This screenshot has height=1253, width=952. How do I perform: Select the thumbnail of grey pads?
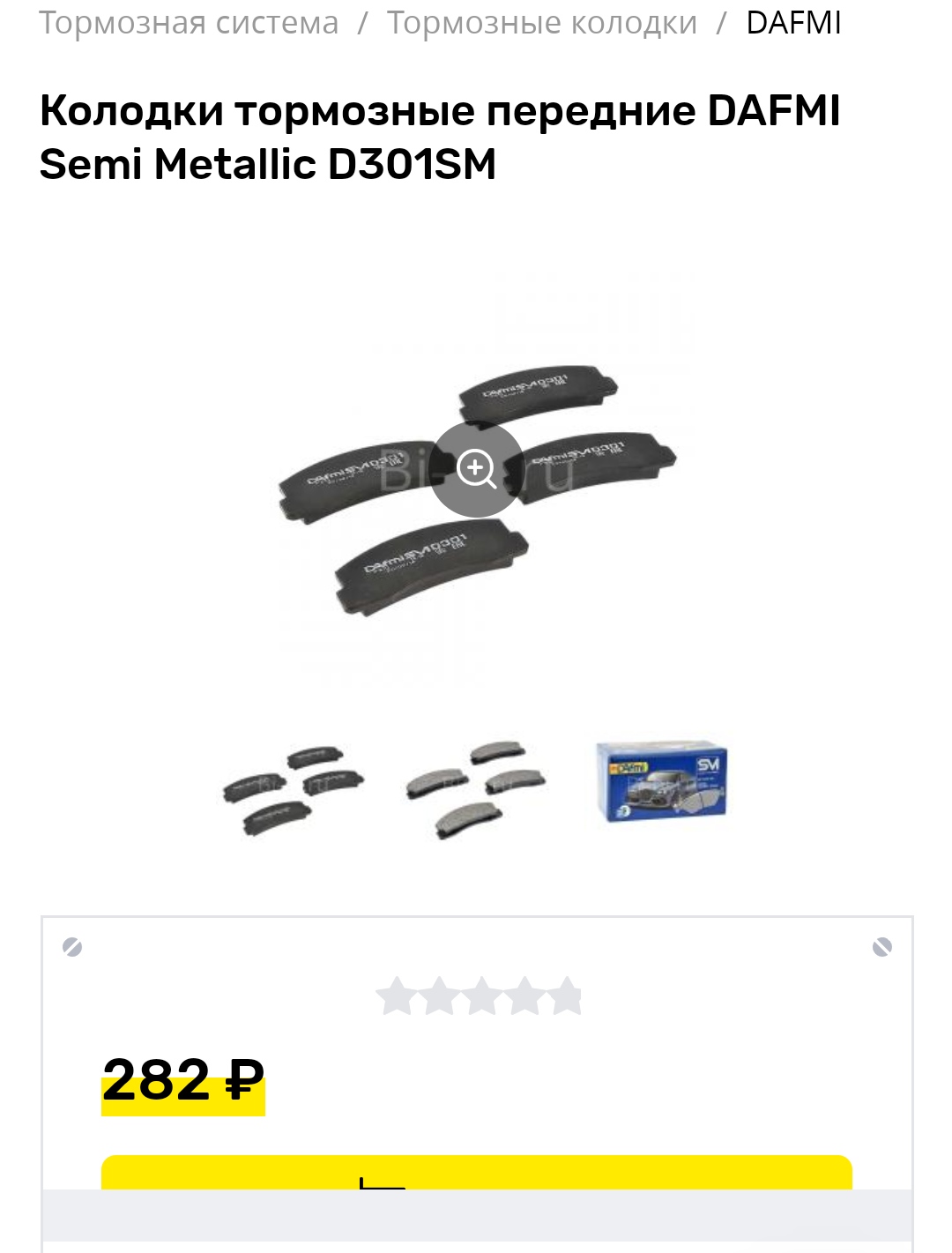click(476, 787)
